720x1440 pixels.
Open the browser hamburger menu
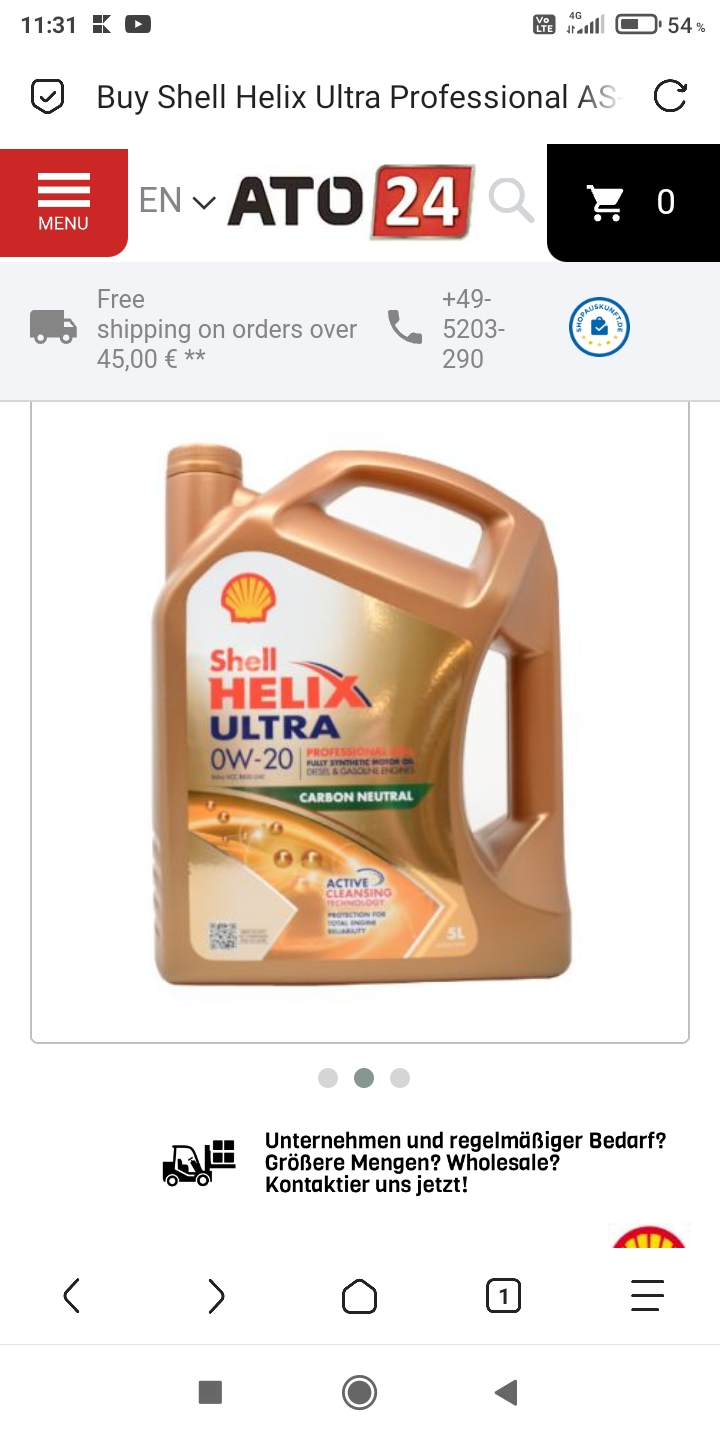(x=647, y=1297)
